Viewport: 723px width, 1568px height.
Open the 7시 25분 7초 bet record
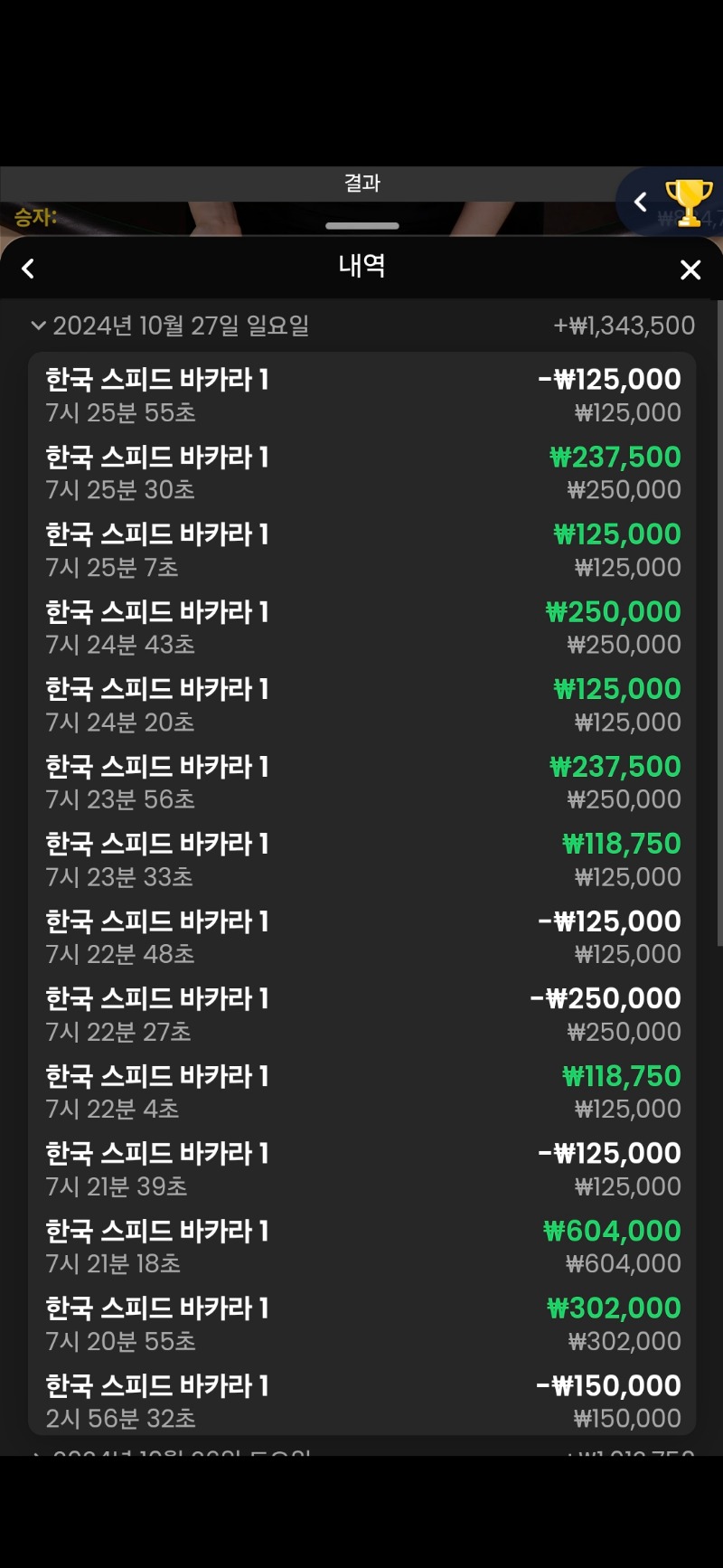(x=361, y=551)
